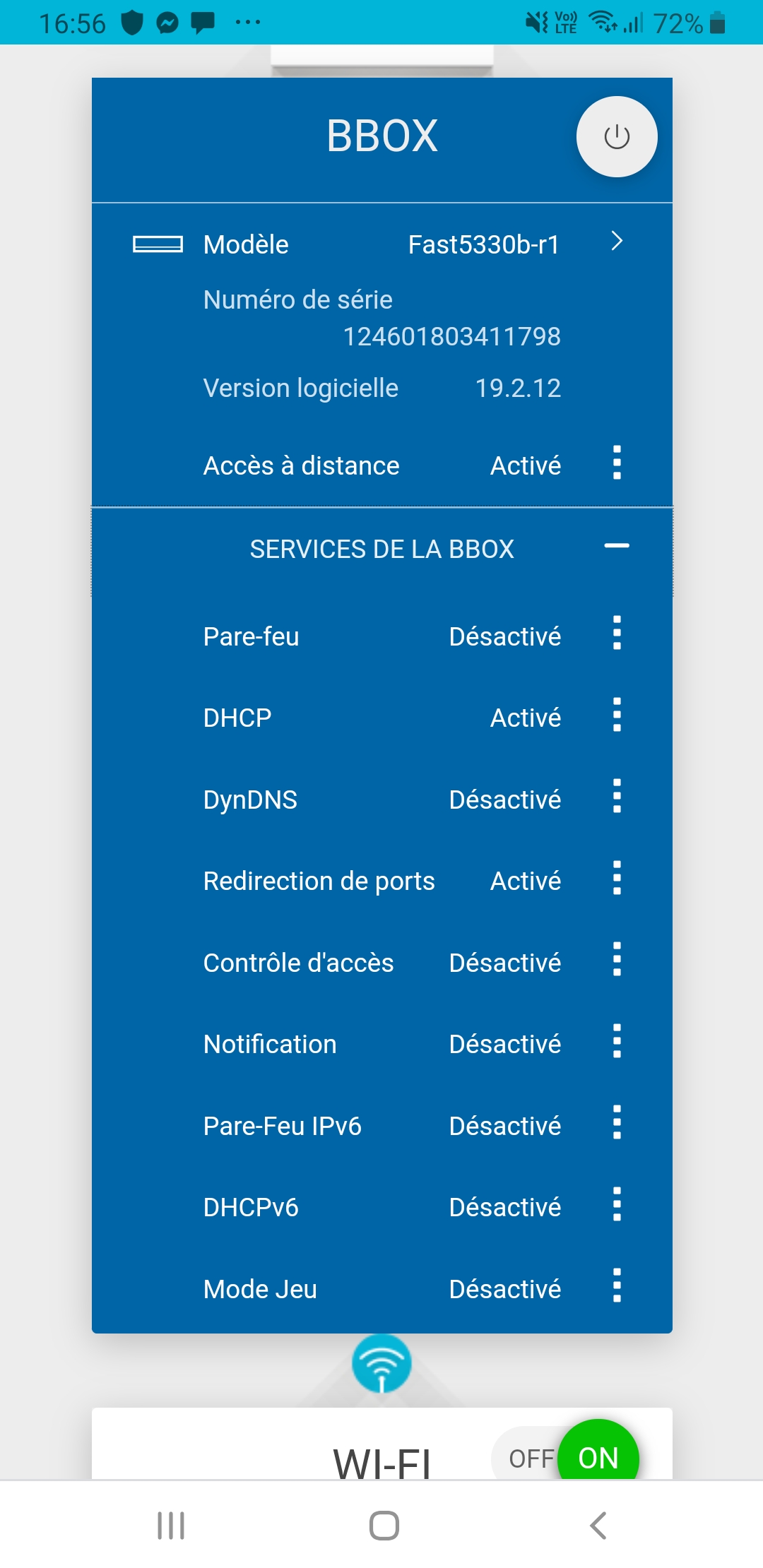Screen dimensions: 763x1568
Task: Go back with the system back button
Action: click(x=598, y=1526)
